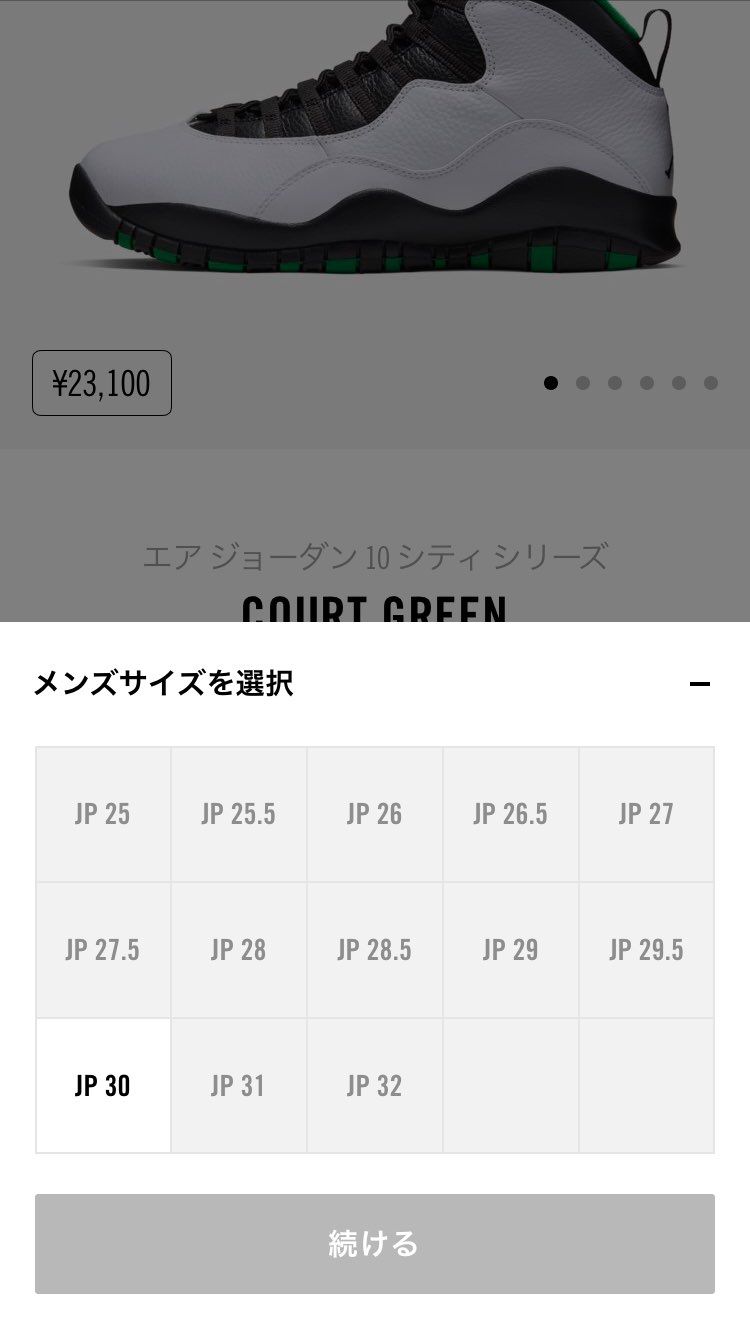Select the JP 26.5 size
The image size is (750, 1334).
coord(511,814)
